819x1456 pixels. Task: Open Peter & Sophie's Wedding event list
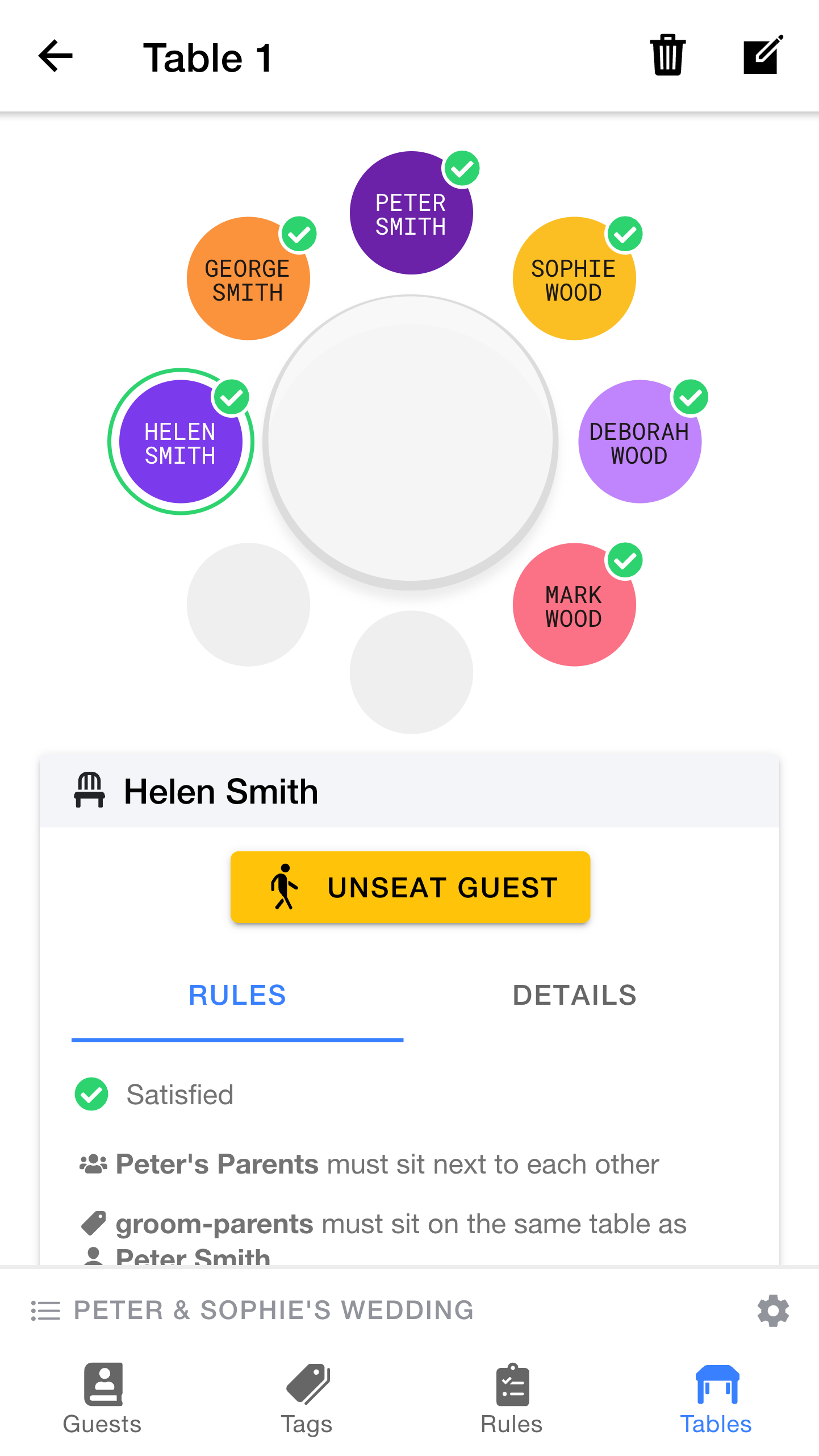pos(253,1311)
